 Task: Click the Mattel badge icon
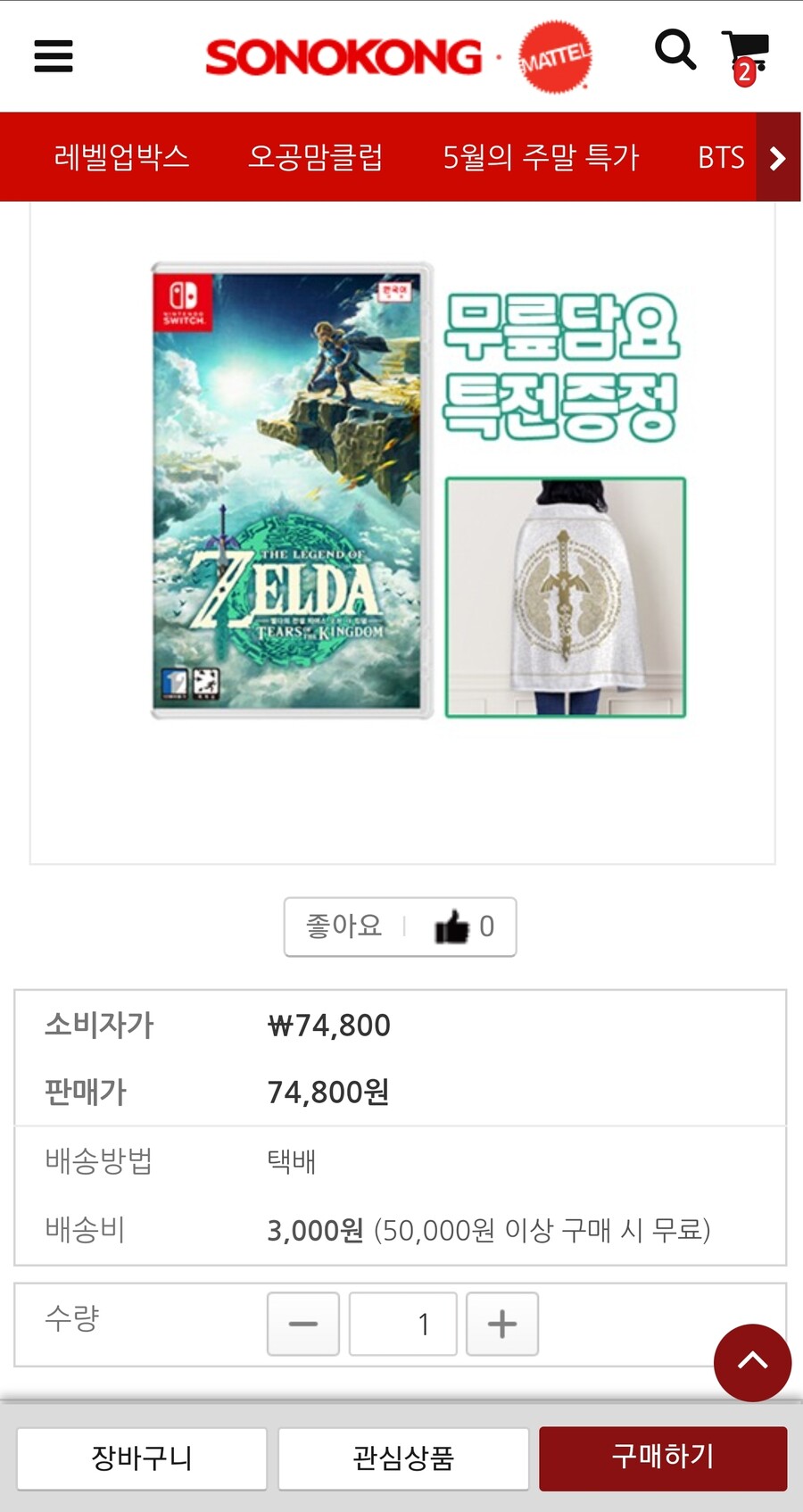555,55
